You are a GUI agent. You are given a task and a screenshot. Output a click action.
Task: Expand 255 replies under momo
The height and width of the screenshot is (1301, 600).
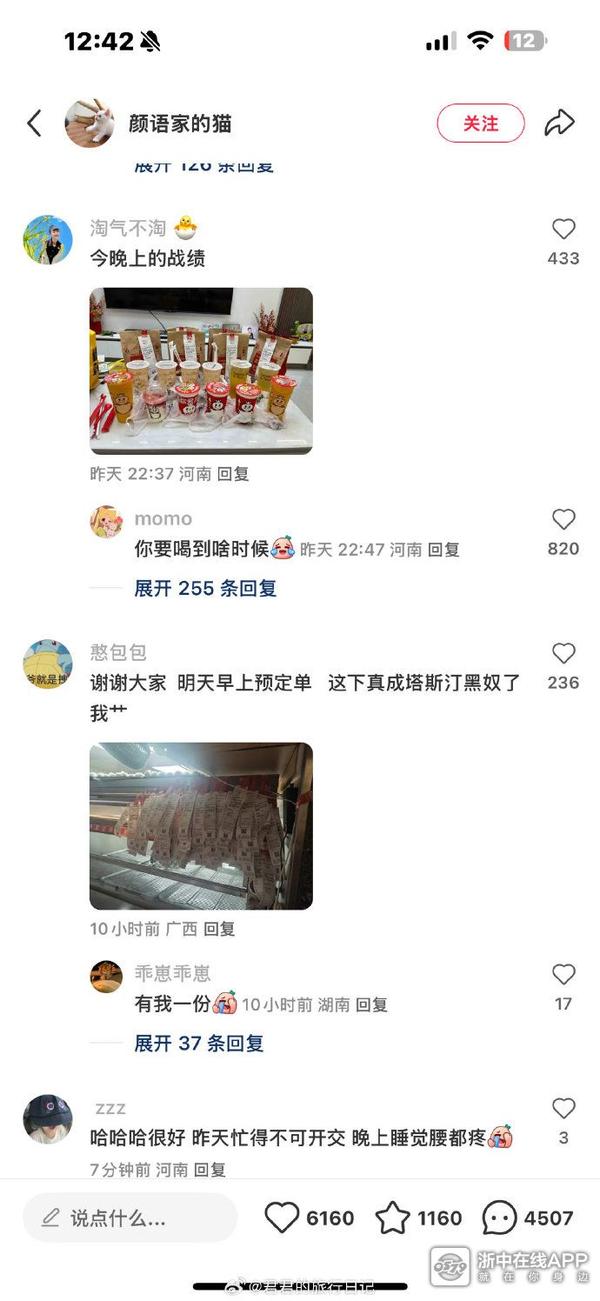tap(205, 589)
